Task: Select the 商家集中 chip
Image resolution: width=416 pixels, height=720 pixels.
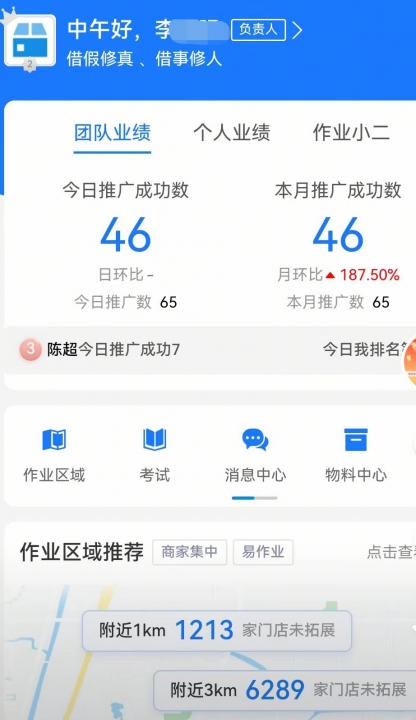Action: 190,552
